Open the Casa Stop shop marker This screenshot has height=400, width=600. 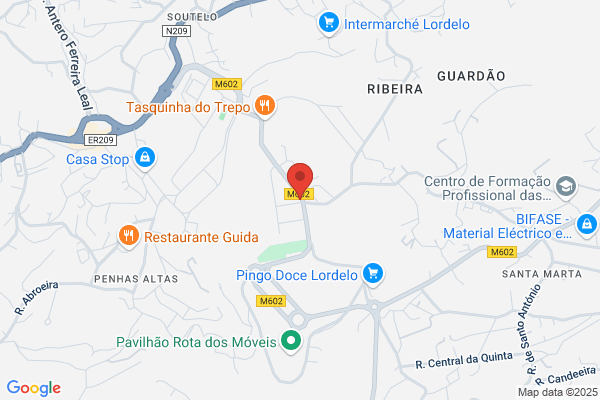tap(145, 158)
